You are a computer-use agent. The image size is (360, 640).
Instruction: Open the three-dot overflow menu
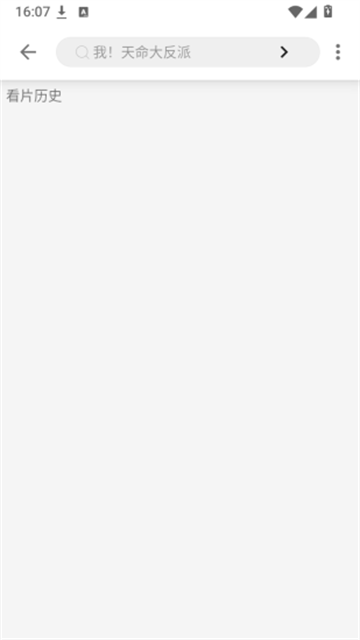(338, 52)
